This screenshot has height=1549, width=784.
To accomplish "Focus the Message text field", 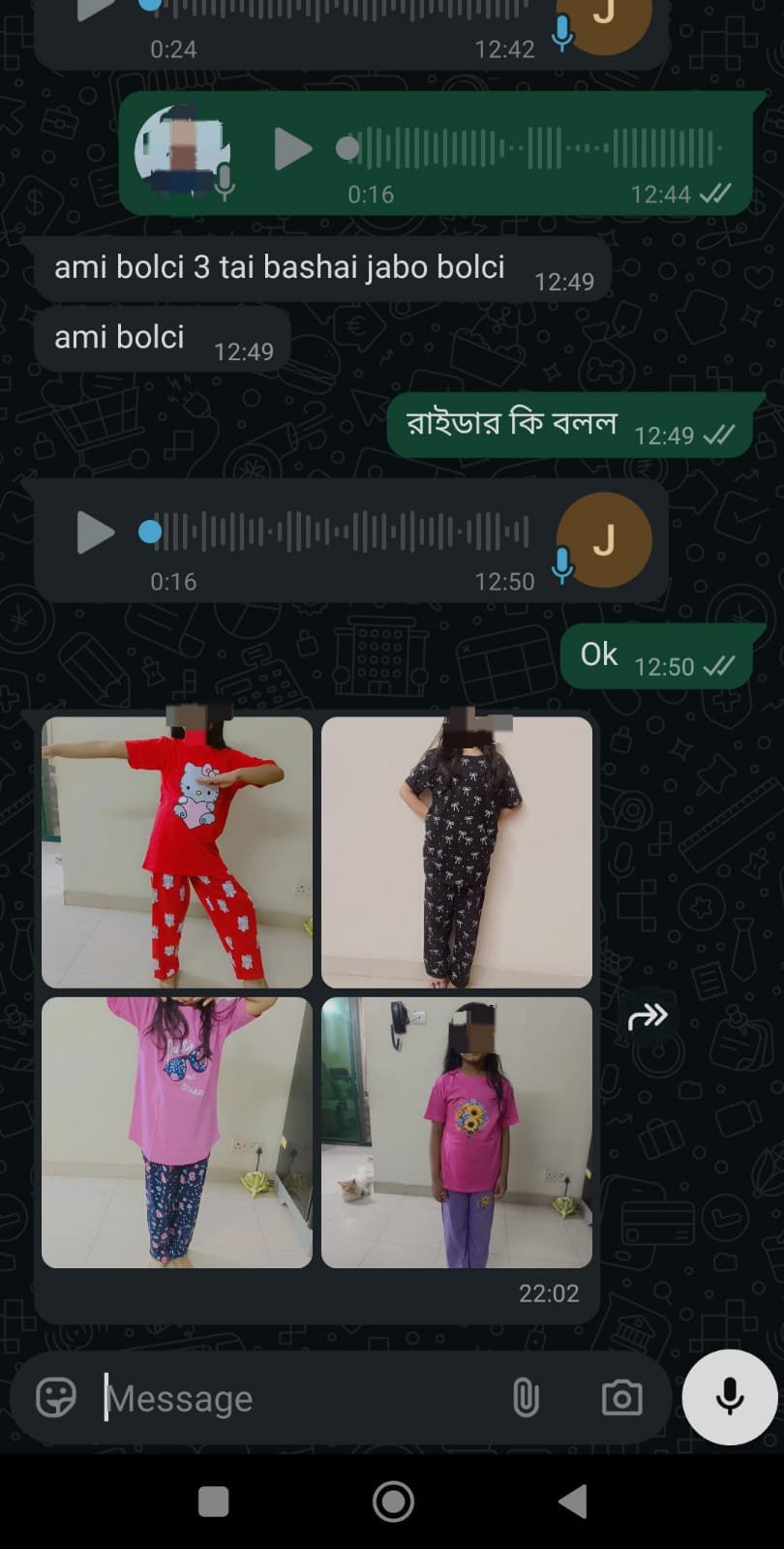I will pos(290,1398).
